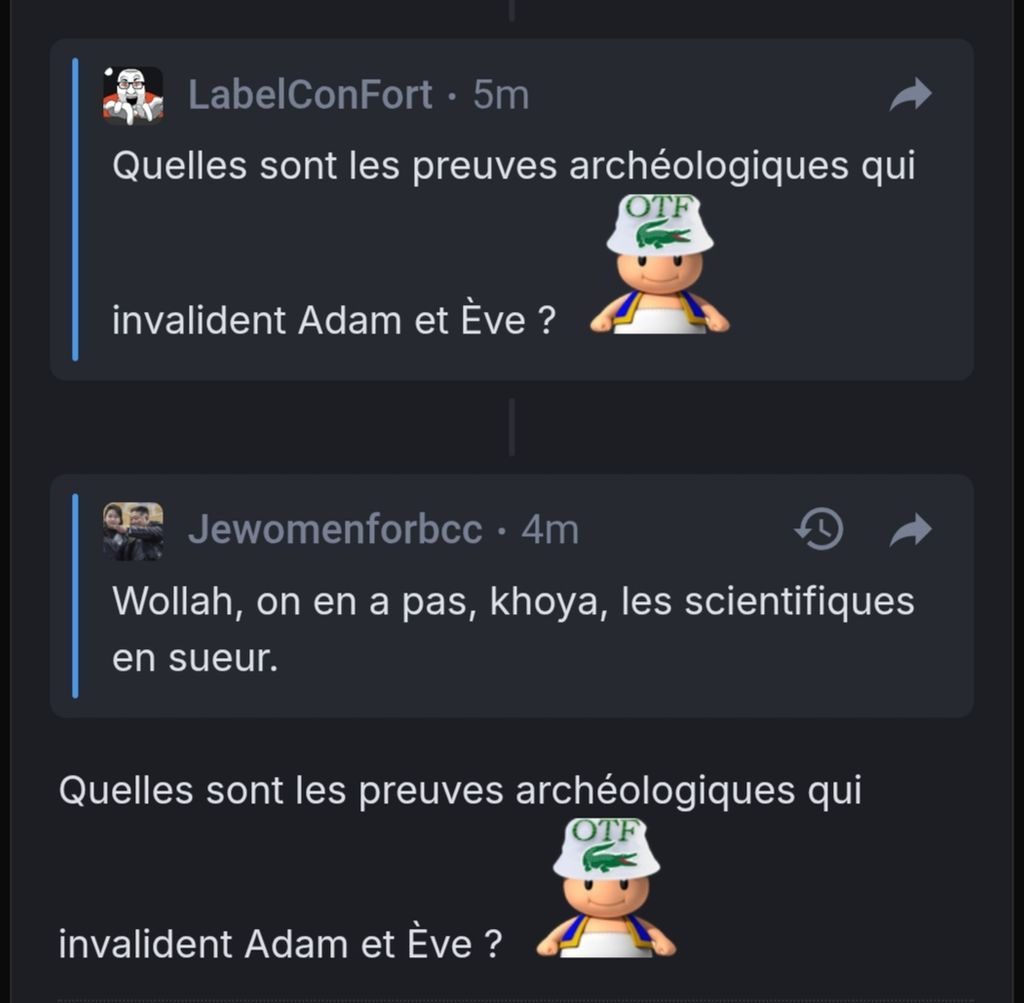Open the Jewomenforbcc username link

point(335,530)
